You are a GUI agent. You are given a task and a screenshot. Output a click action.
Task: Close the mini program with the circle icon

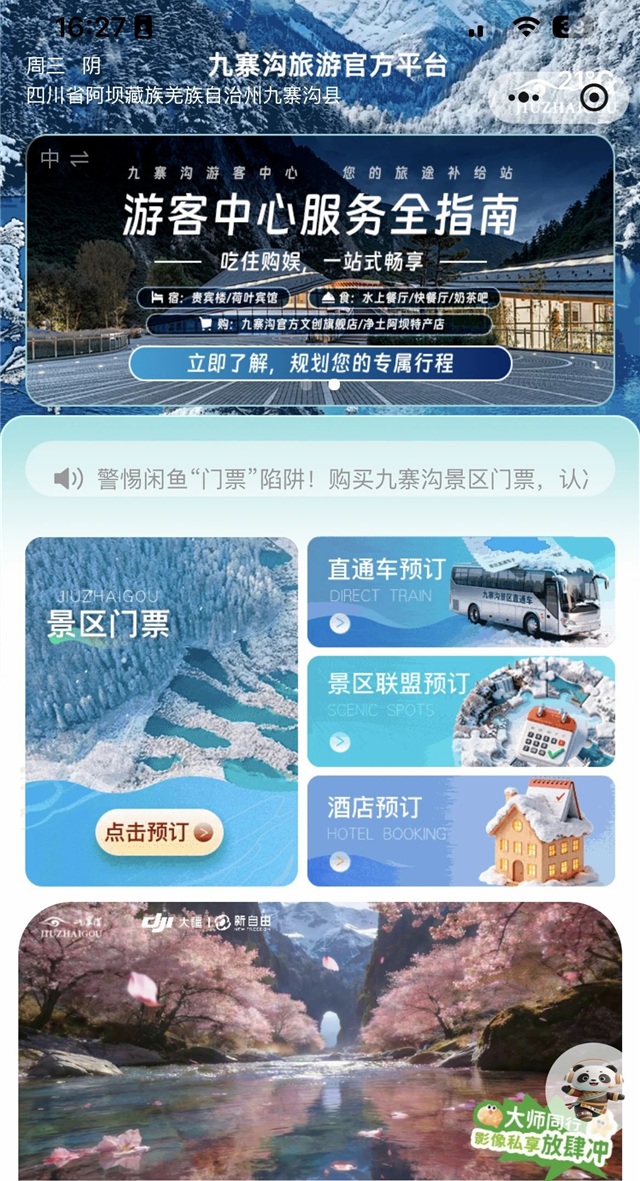tap(593, 97)
